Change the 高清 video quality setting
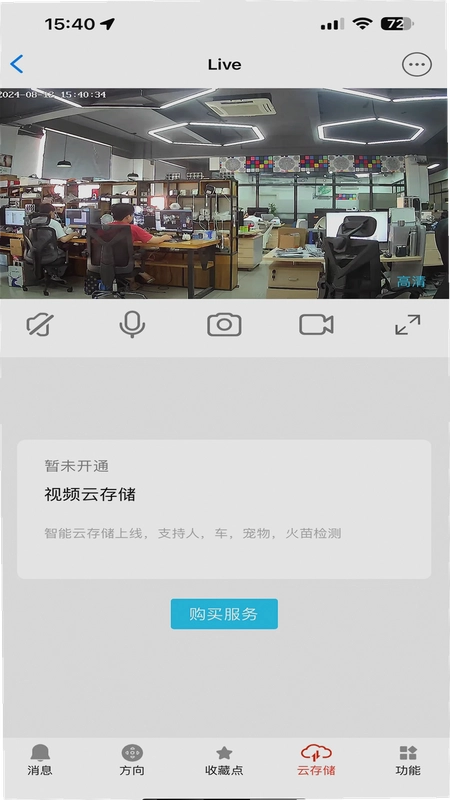Image resolution: width=450 pixels, height=800 pixels. 411,281
